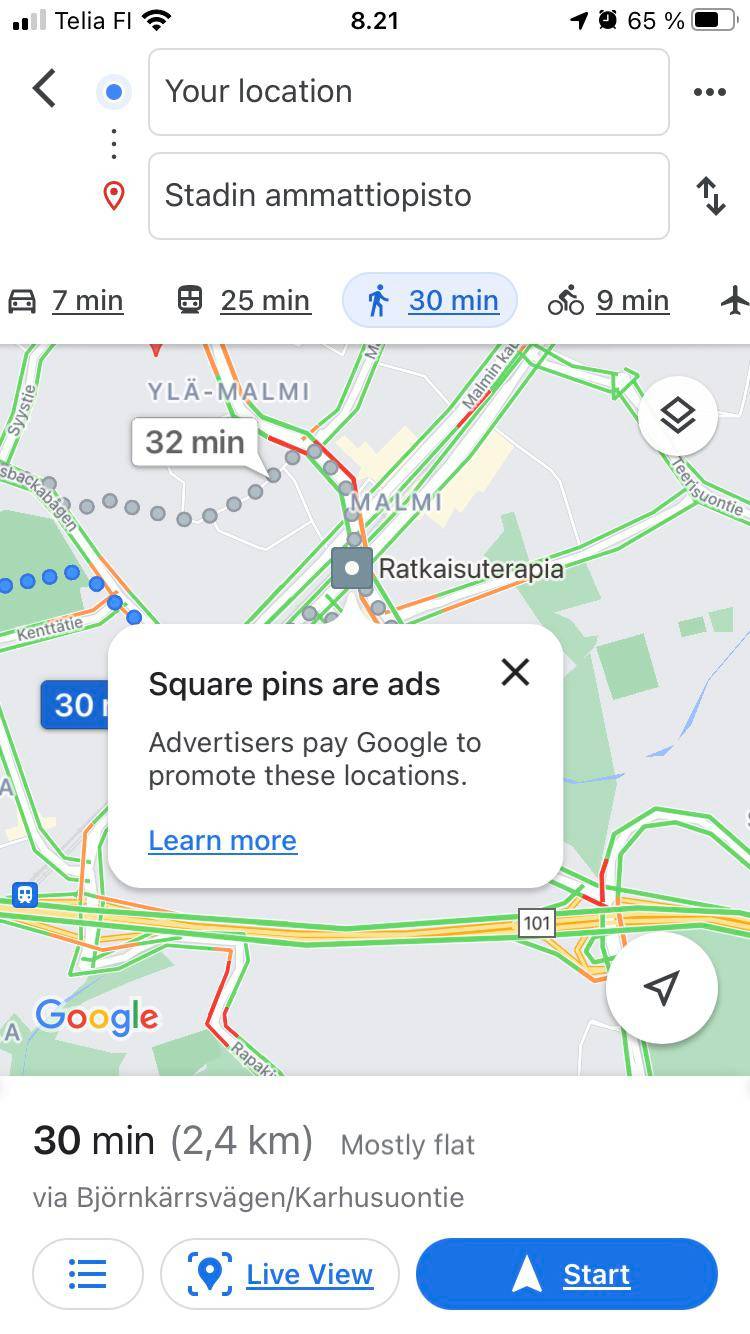Recenter map using the compass arrow
Viewport: 750px width, 1334px height.
(x=662, y=987)
